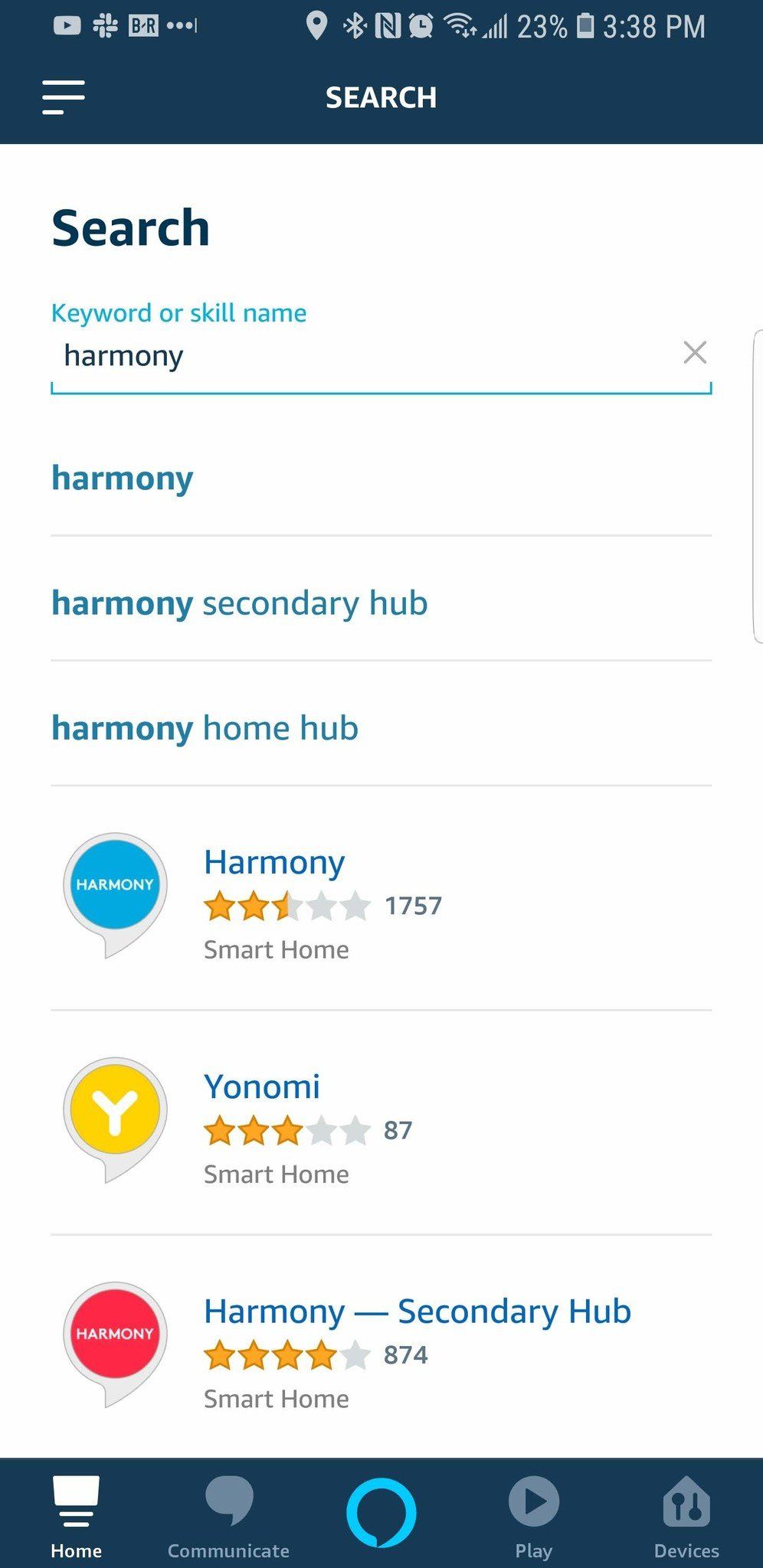Image resolution: width=763 pixels, height=1568 pixels.
Task: Open the hamburger drawer menu
Action: [x=64, y=97]
